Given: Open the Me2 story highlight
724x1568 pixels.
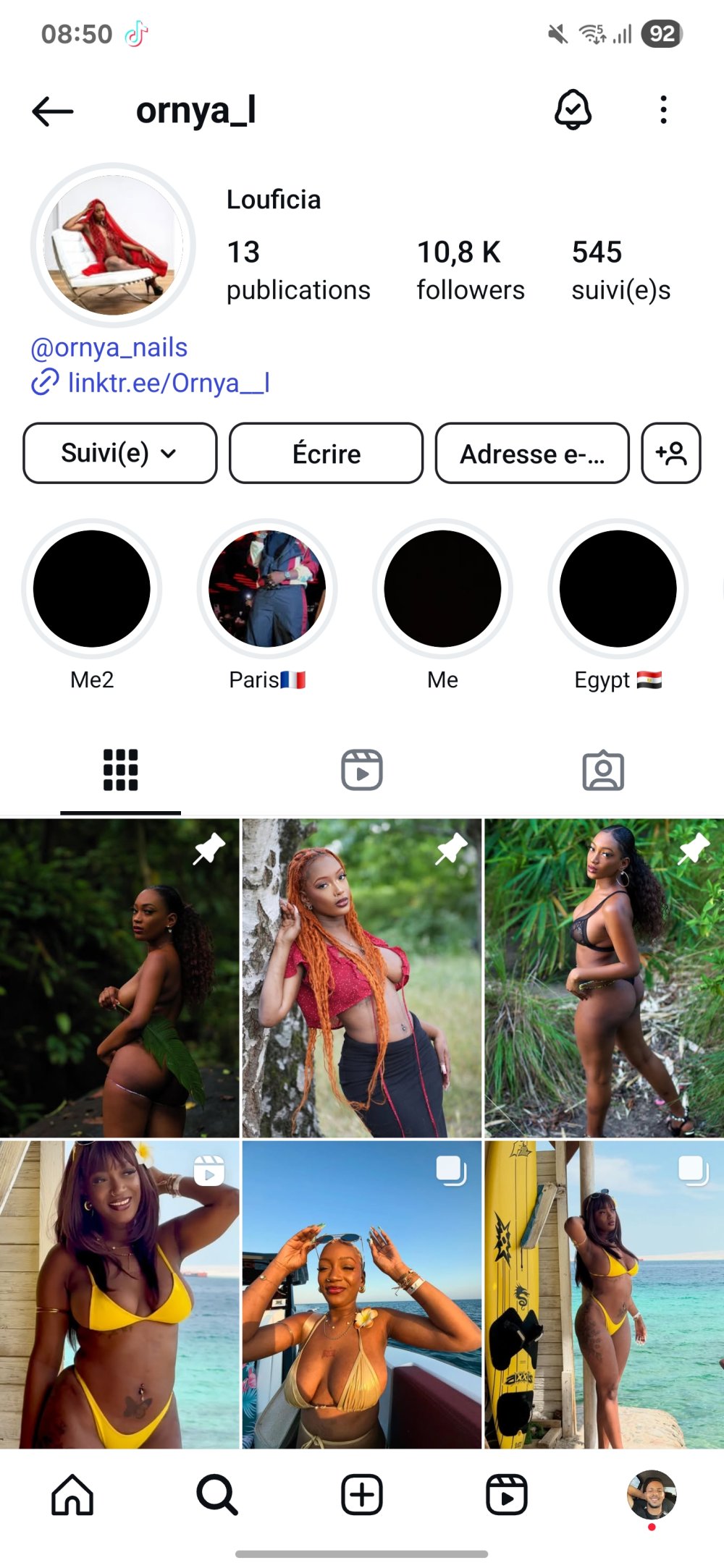Looking at the screenshot, I should pos(92,589).
